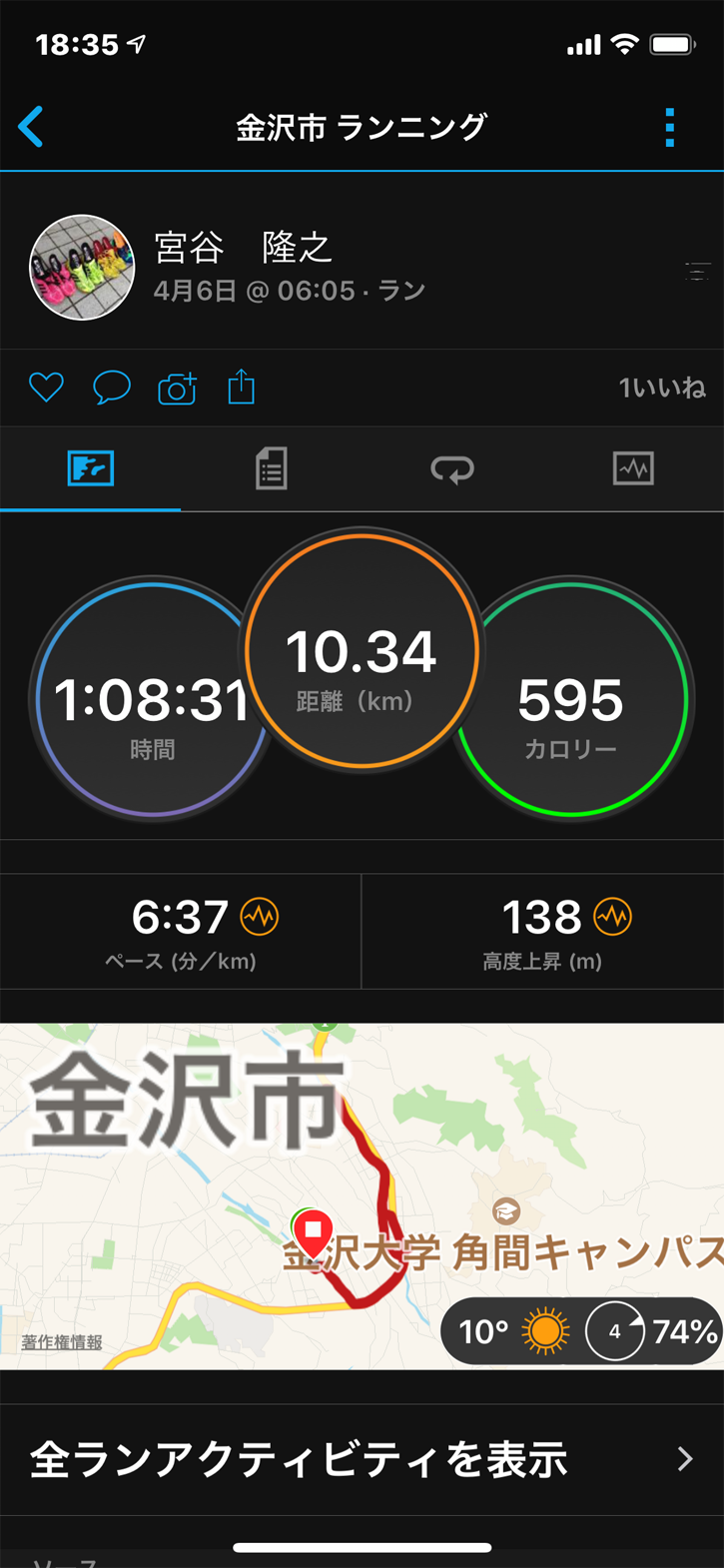Open comments with the speech bubble icon
The image size is (724, 1568).
click(111, 388)
